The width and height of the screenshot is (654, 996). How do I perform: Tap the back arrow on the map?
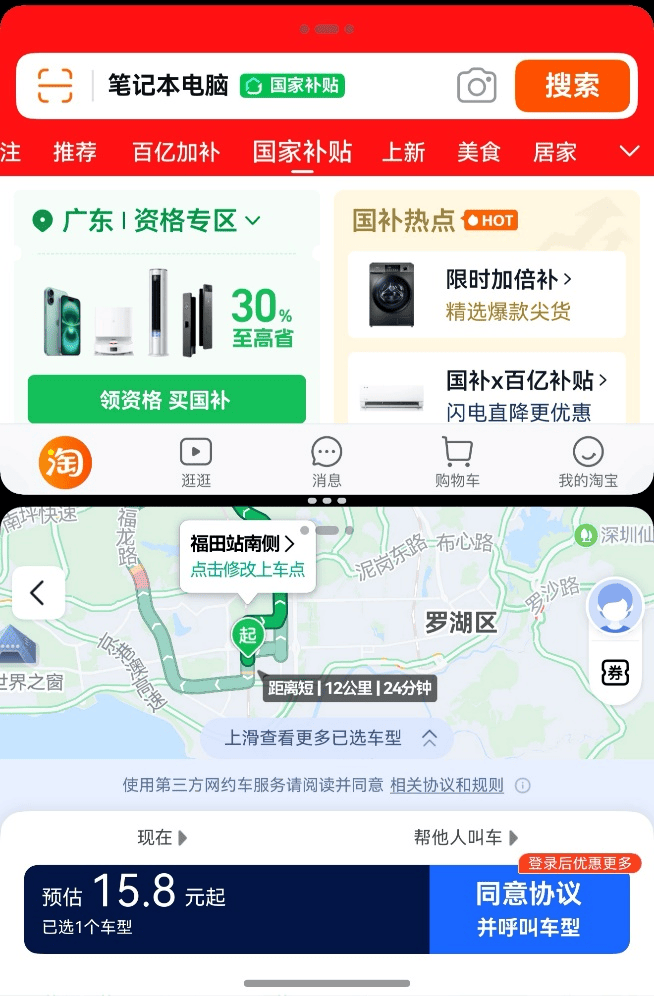(38, 593)
